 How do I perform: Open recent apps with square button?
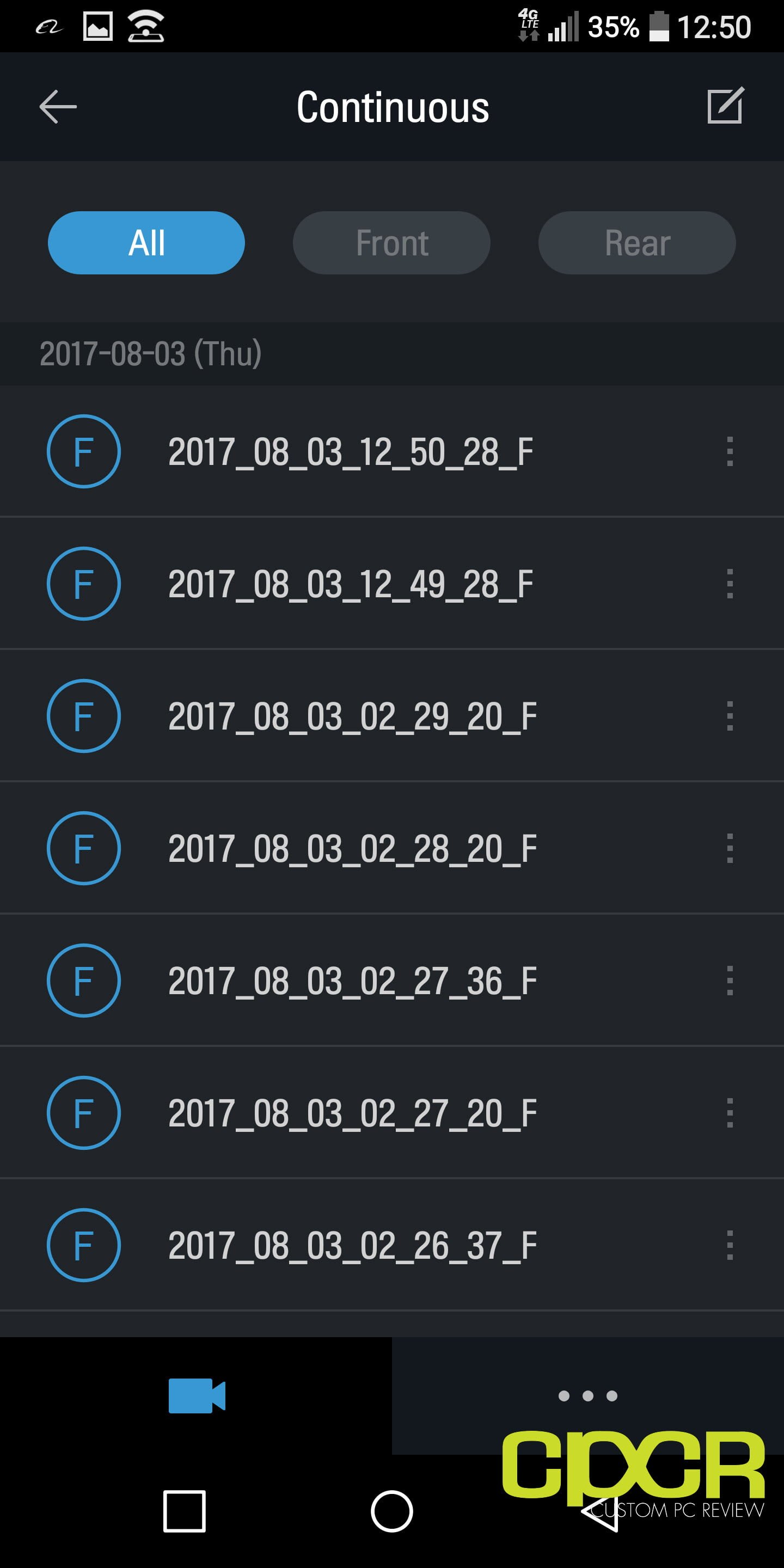tap(185, 1511)
